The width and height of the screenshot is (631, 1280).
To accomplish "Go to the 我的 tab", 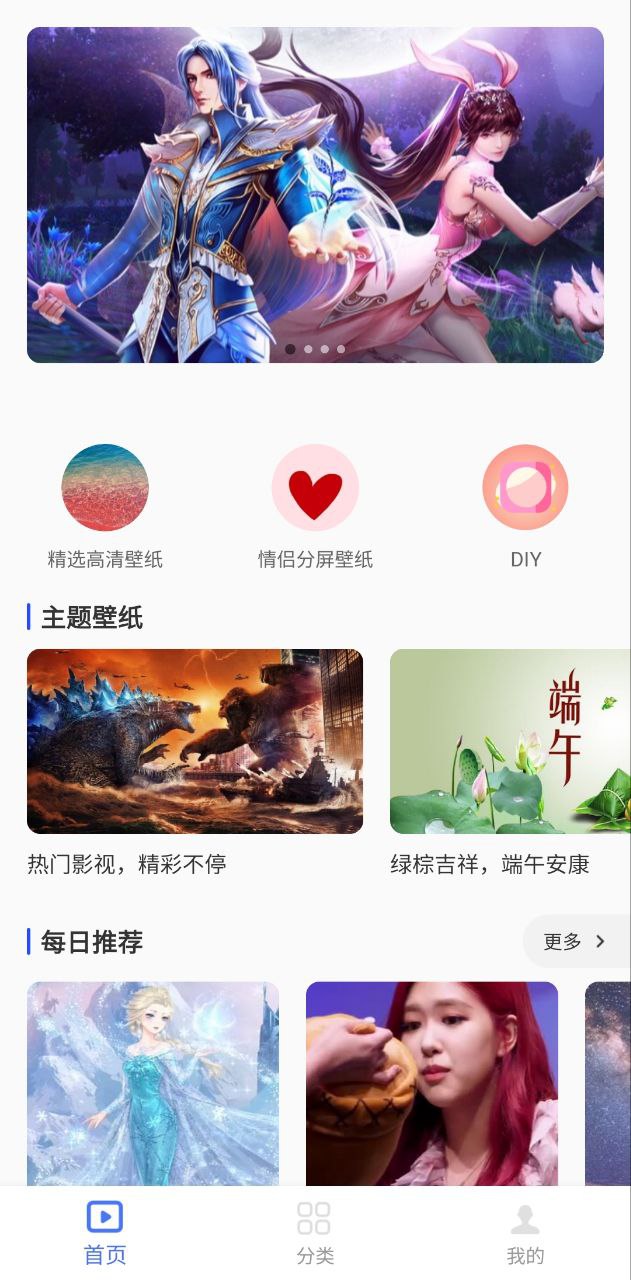I will tap(525, 1233).
